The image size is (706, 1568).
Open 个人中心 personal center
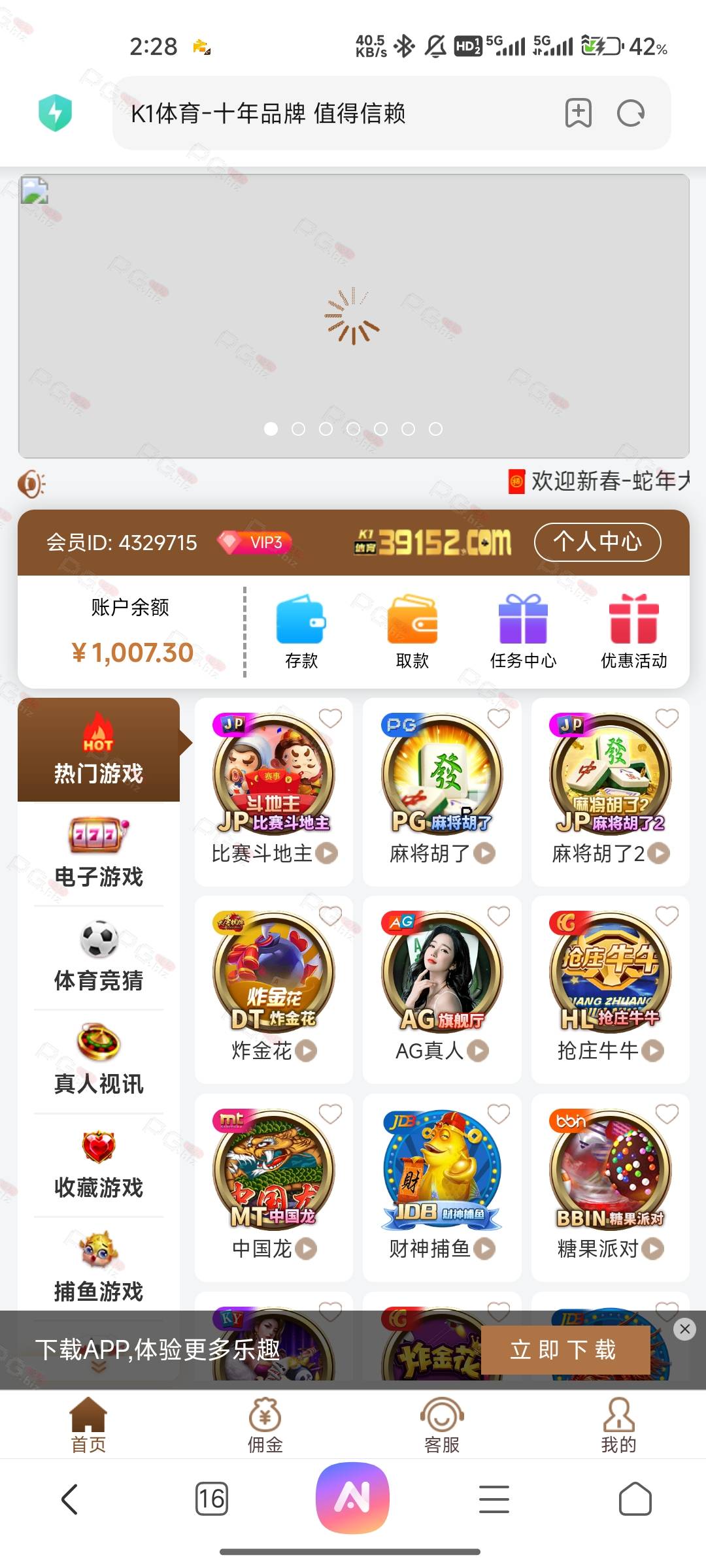(597, 542)
